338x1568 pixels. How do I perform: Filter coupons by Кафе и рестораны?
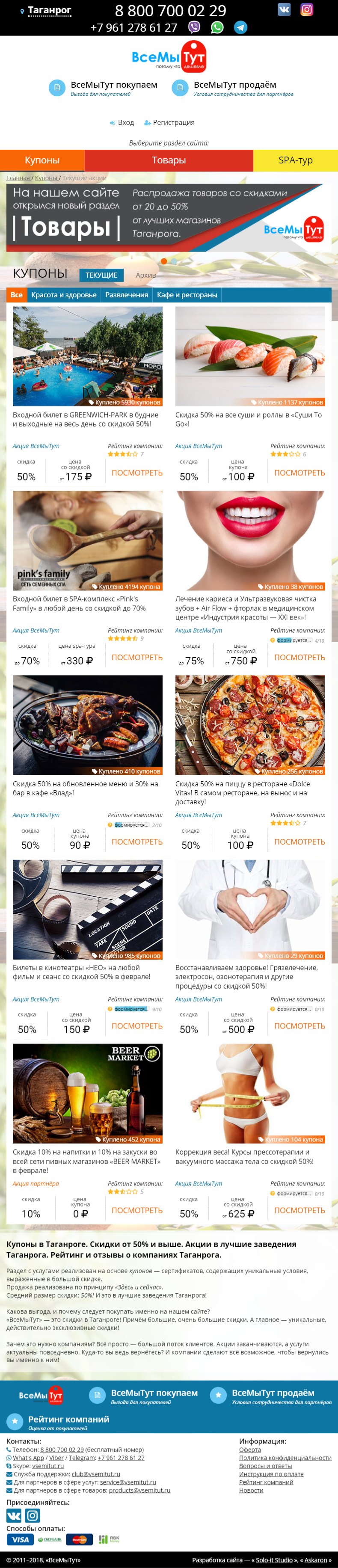(187, 295)
